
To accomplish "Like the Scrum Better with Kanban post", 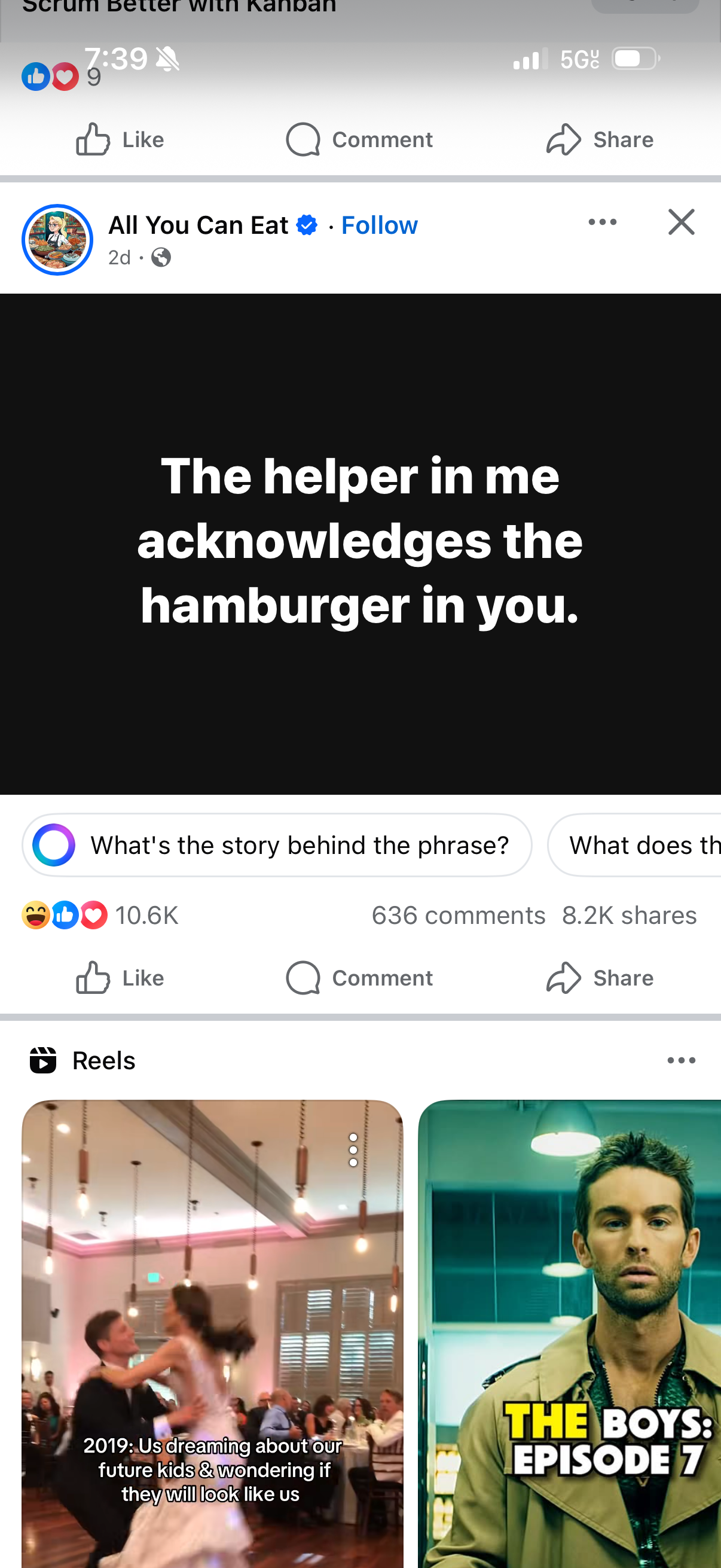I will point(120,140).
